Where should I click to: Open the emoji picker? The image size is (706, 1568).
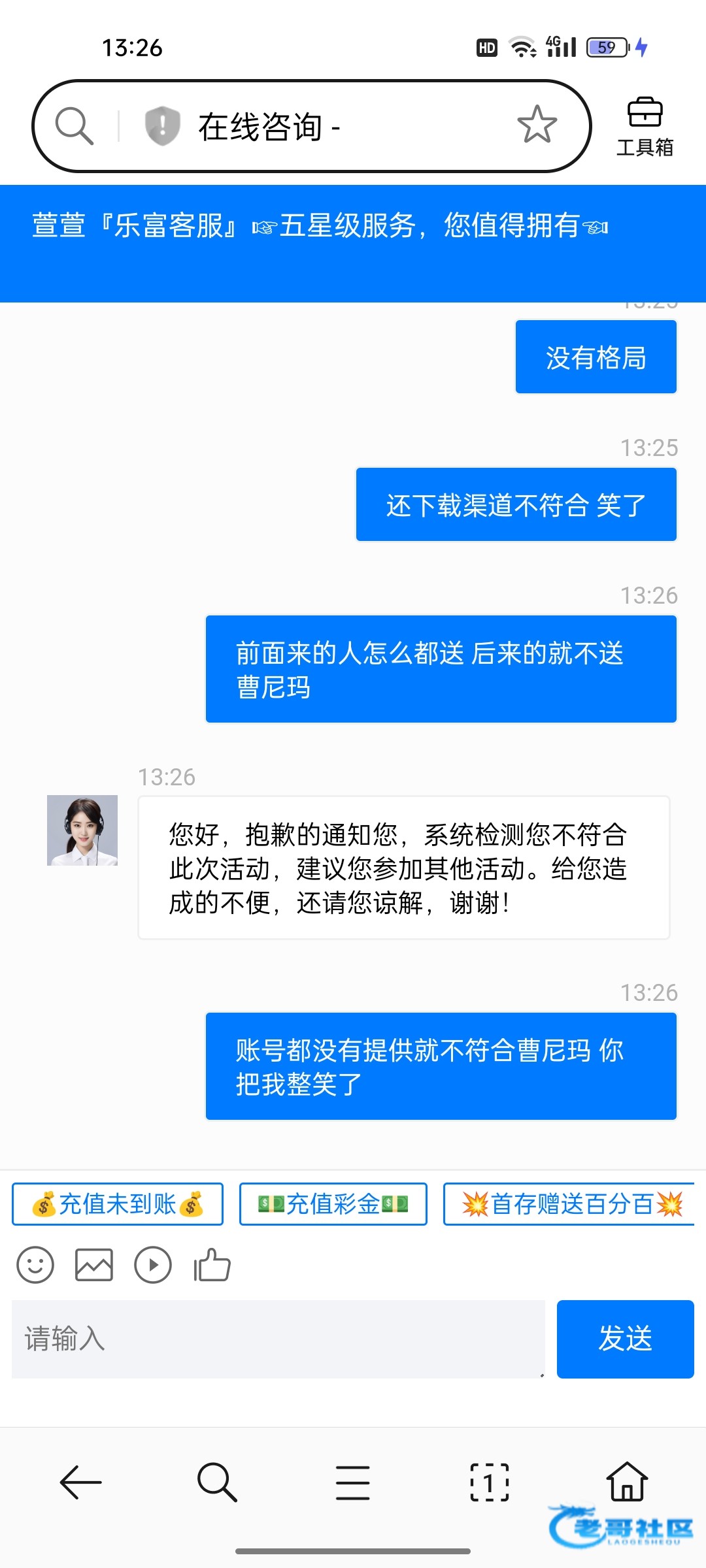point(35,1266)
